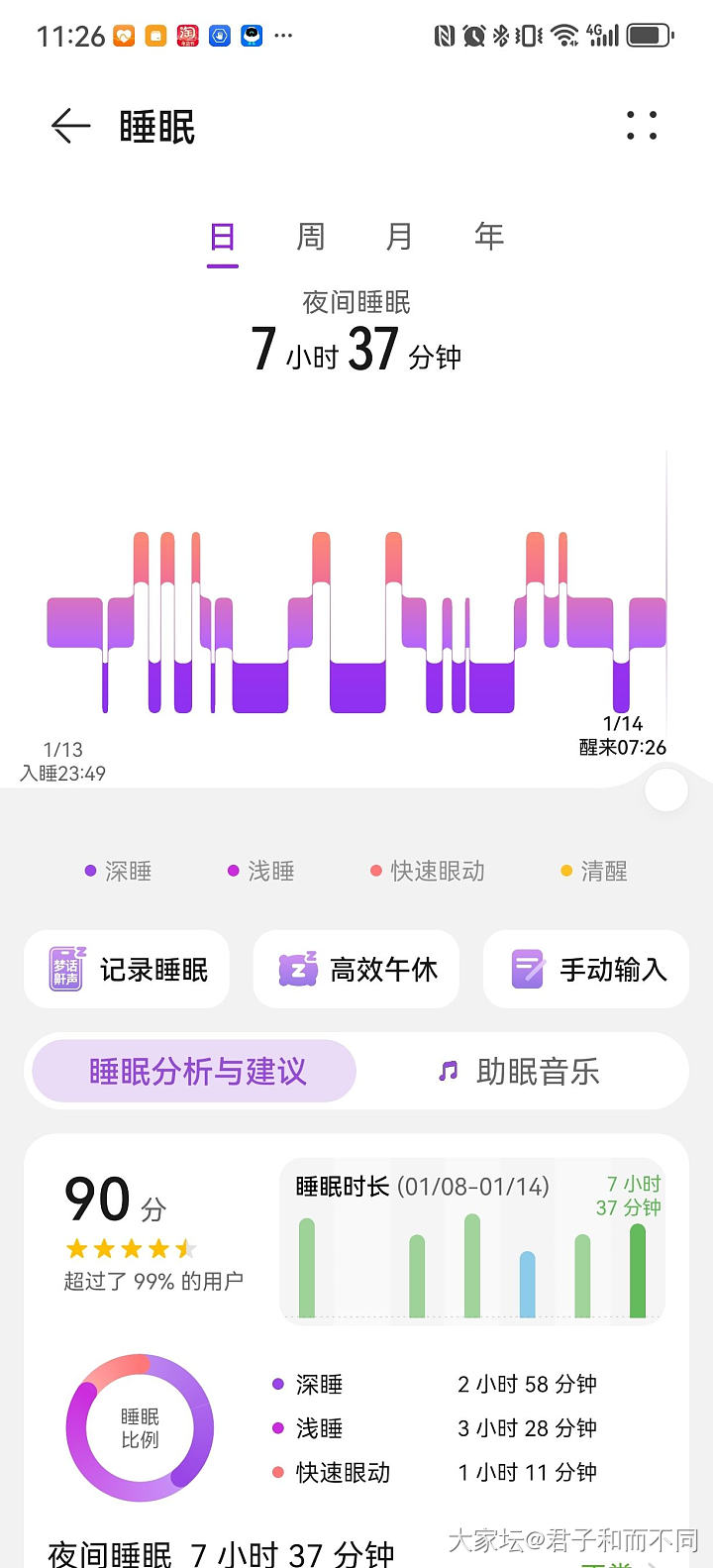Switch to the 年 view

[488, 237]
